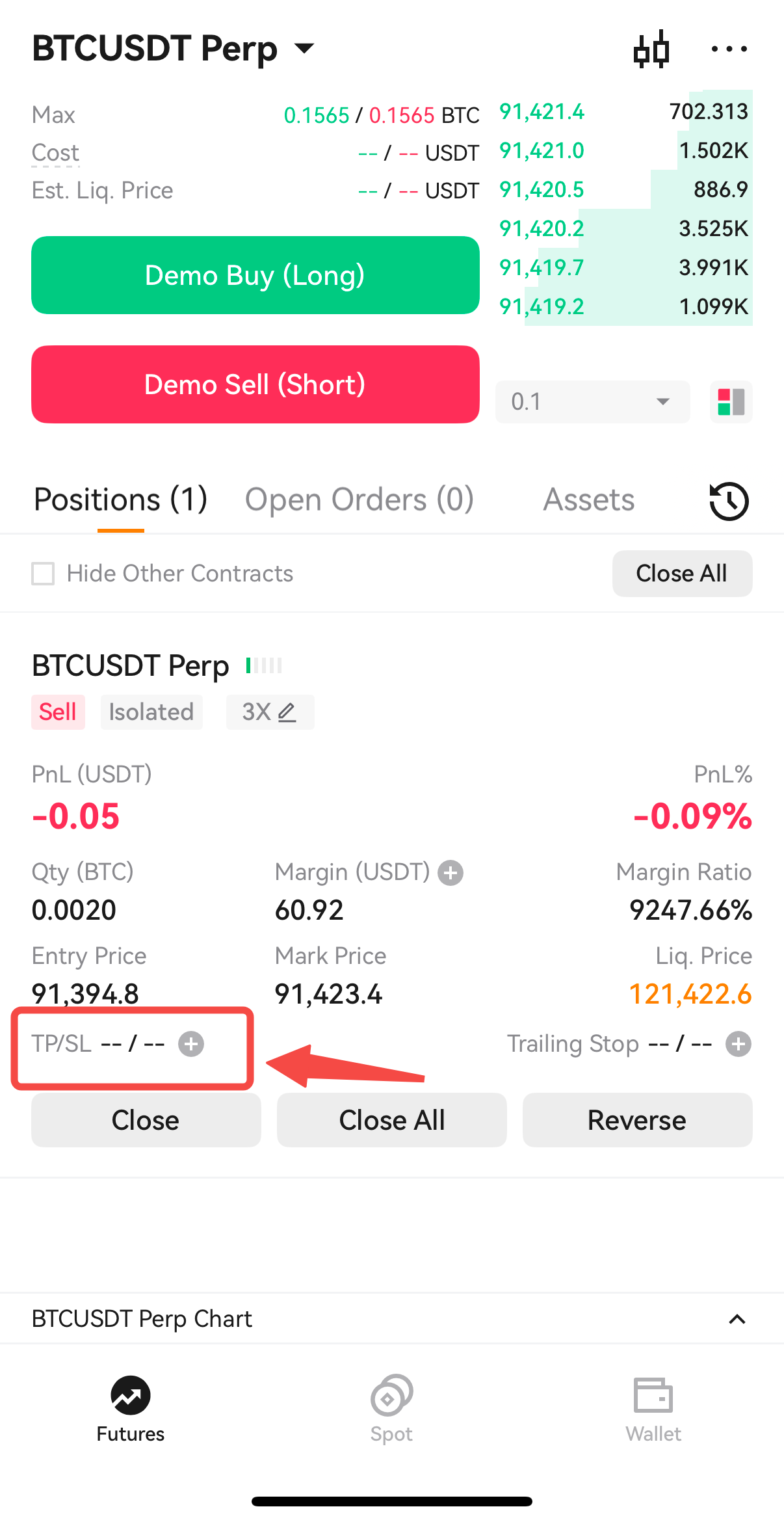784x1522 pixels.
Task: Check Hide Other Contracts
Action: pos(43,574)
